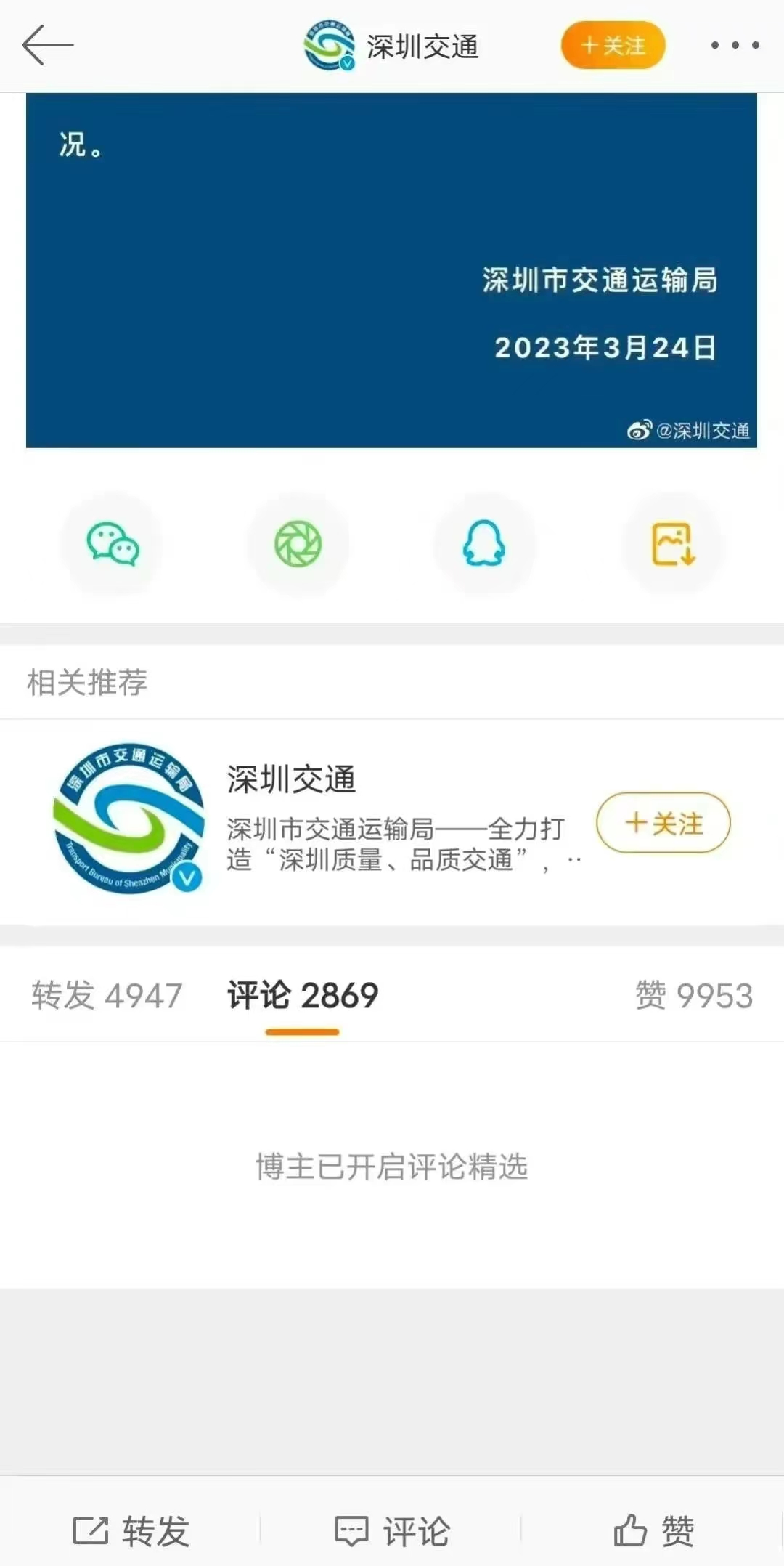Image resolution: width=784 pixels, height=1566 pixels.
Task: Expand the 相关推荐 recommendation section
Action: [x=86, y=681]
